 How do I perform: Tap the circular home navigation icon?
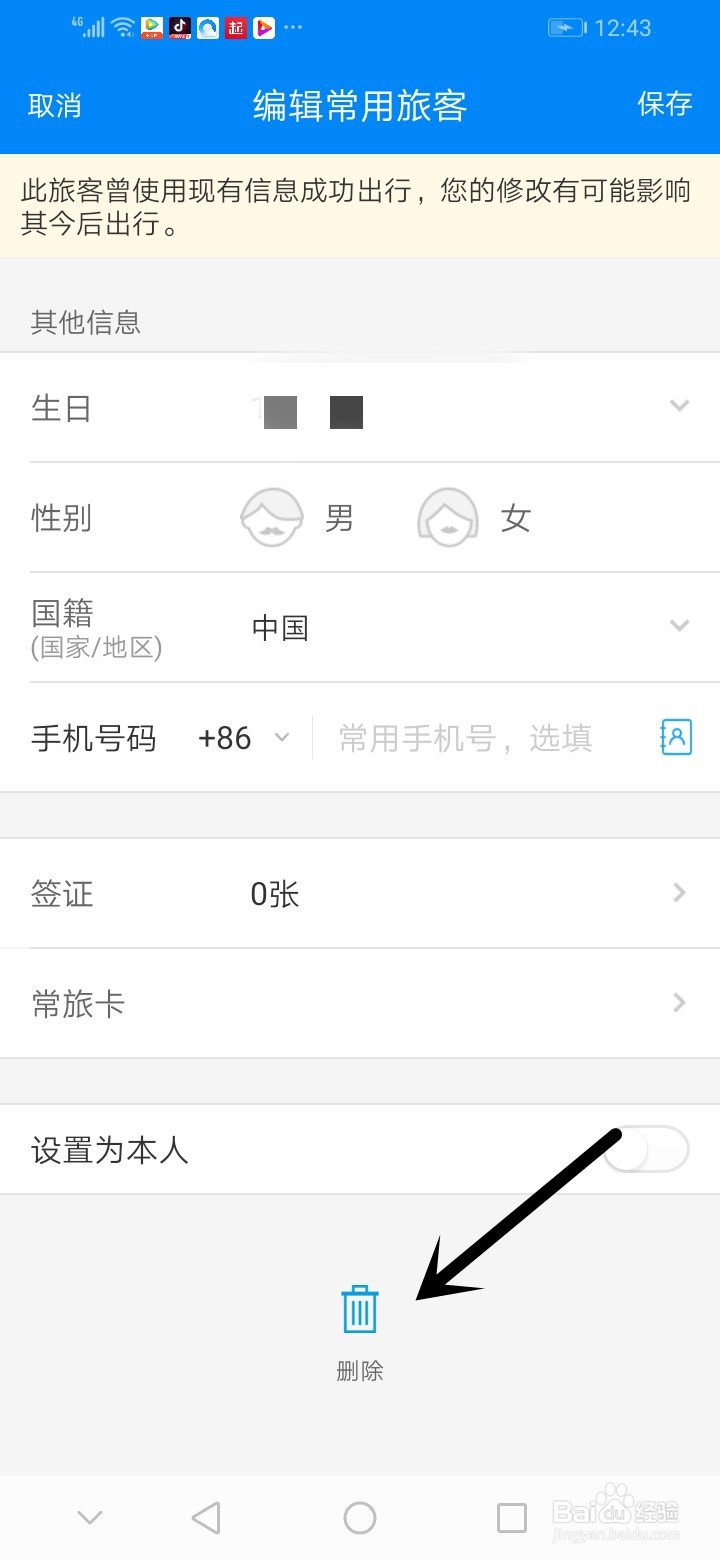pos(359,1517)
